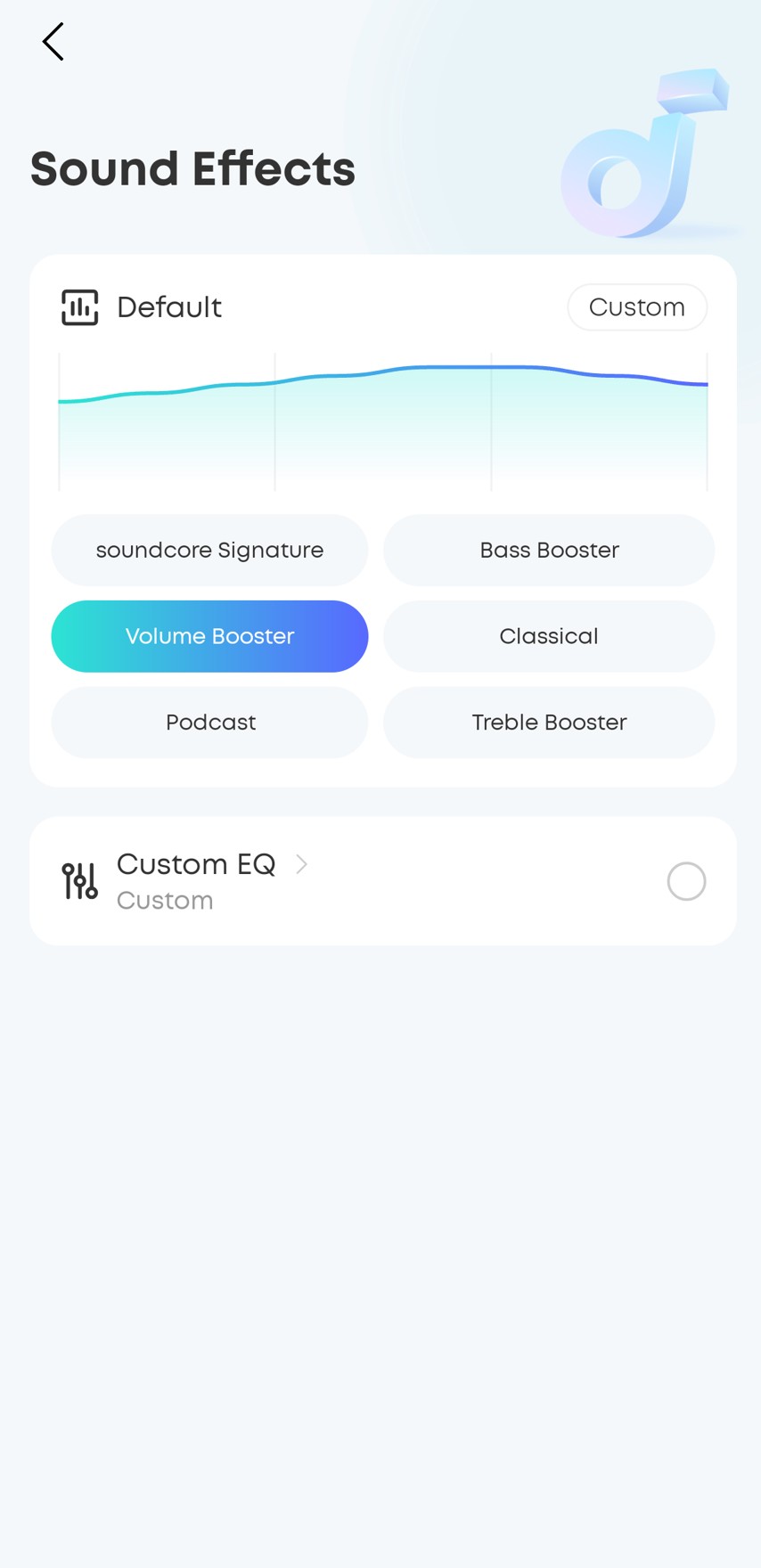
Task: Enable the Treble Booster preset
Action: click(549, 723)
